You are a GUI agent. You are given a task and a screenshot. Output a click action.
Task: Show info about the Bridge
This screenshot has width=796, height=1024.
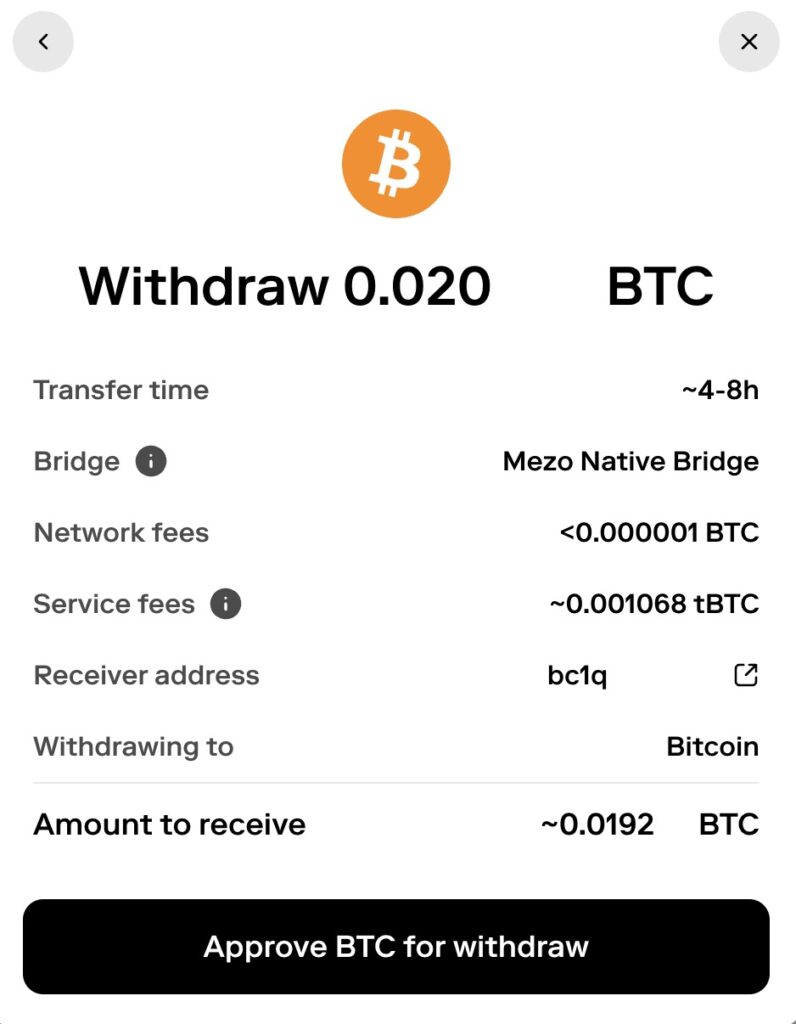[151, 462]
